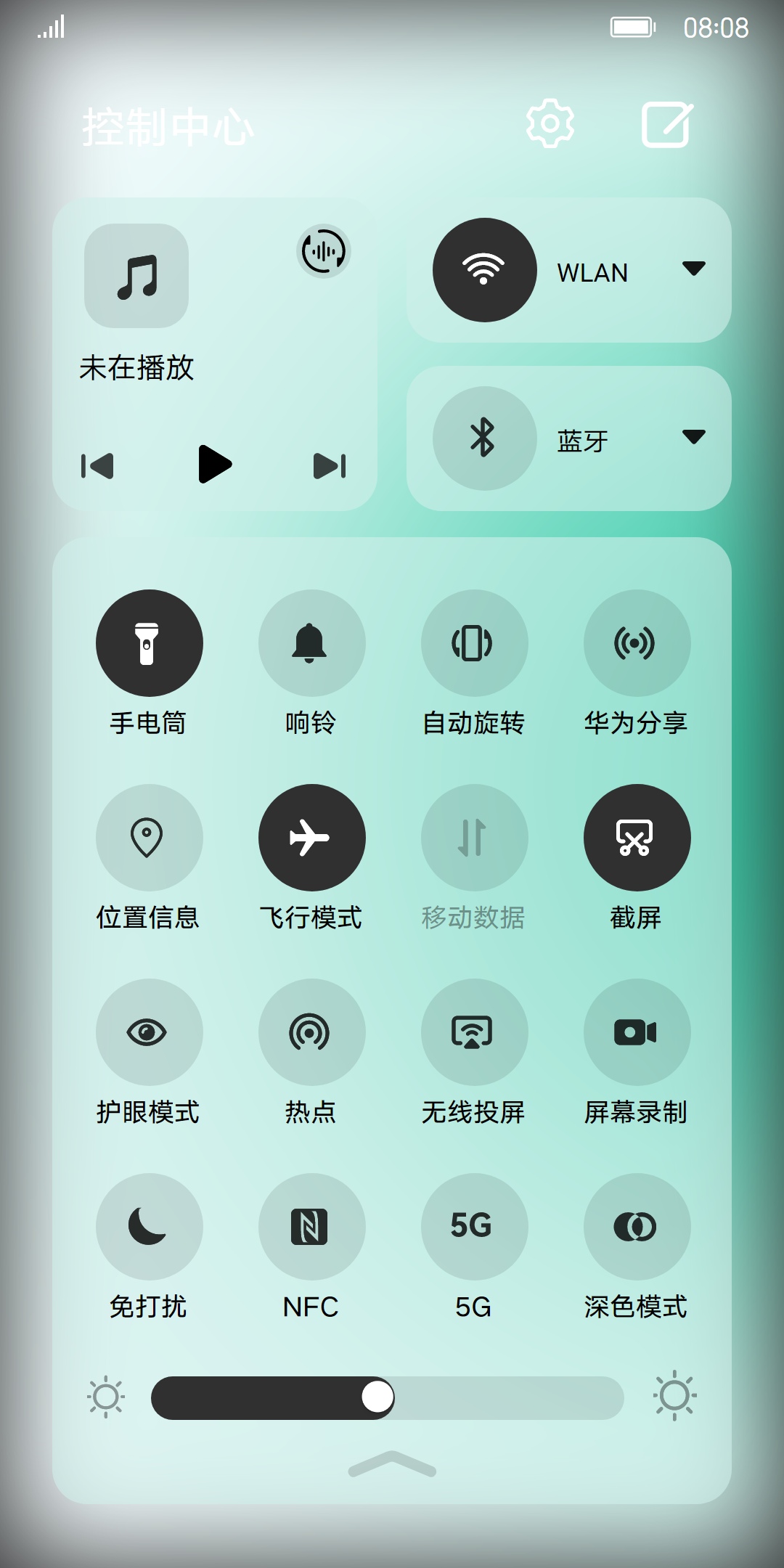Disable airplane mode (飞行模式)

312,838
